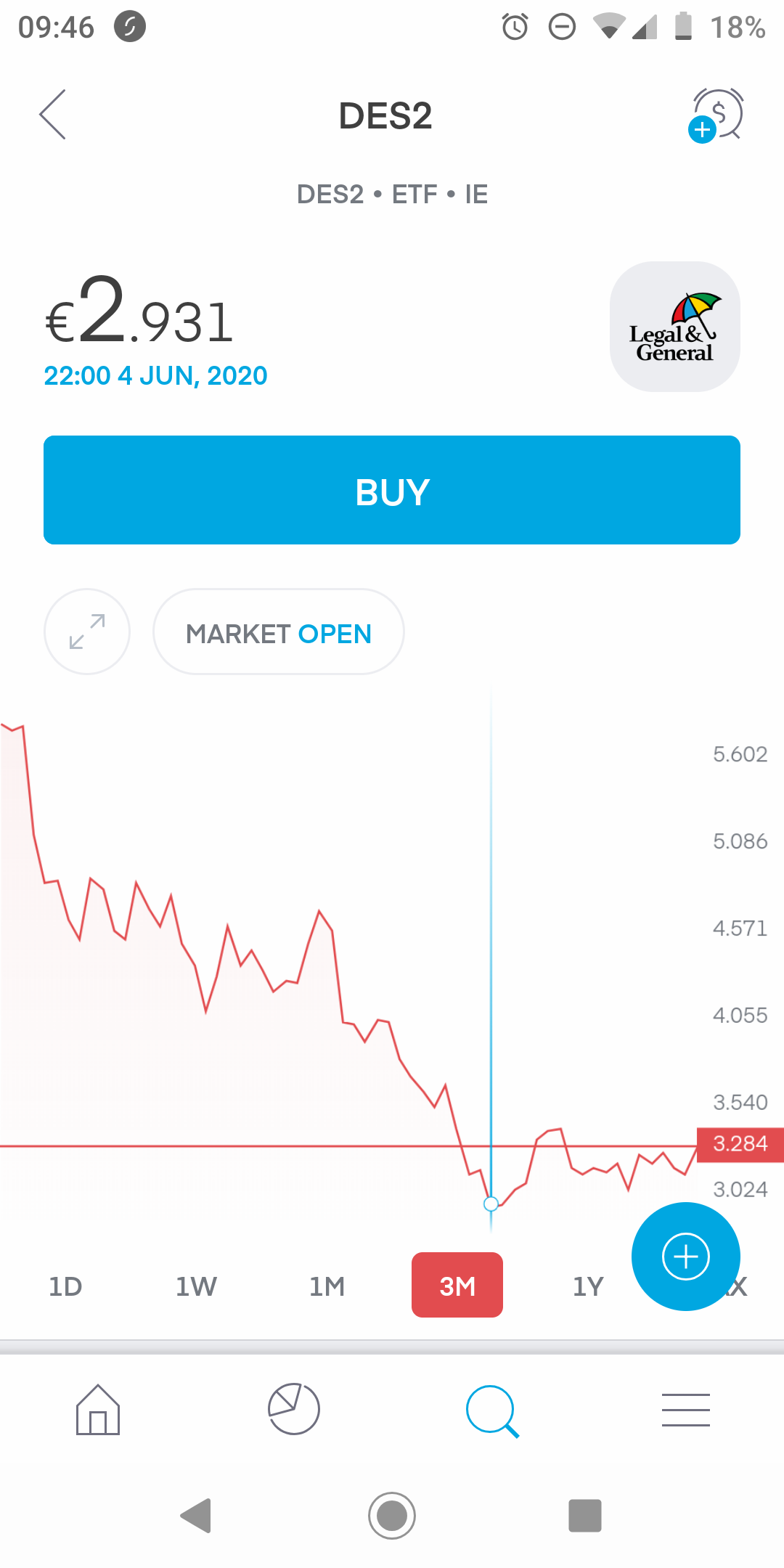This screenshot has width=784, height=1568.
Task: Add a price alert for DES2
Action: [716, 115]
